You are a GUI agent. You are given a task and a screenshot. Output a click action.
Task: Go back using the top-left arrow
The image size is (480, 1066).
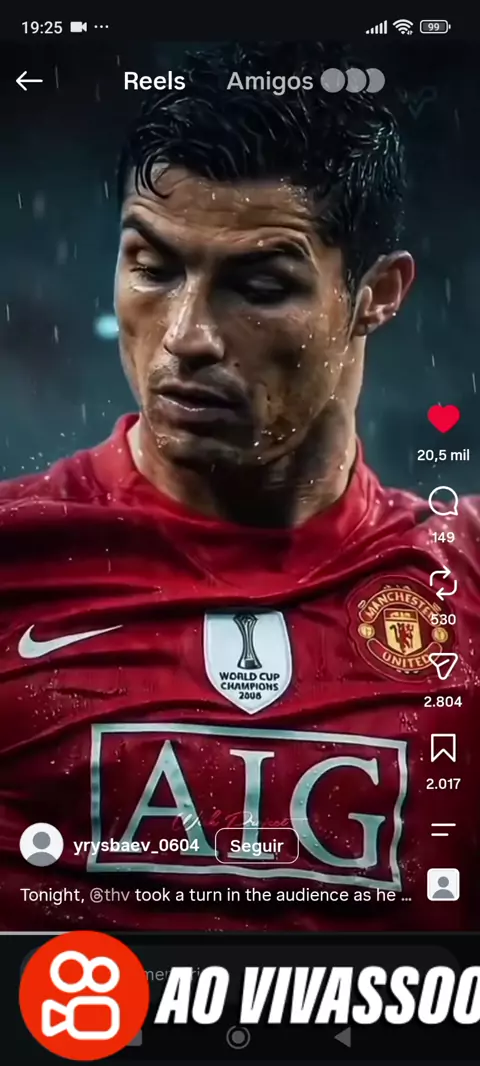click(x=29, y=82)
